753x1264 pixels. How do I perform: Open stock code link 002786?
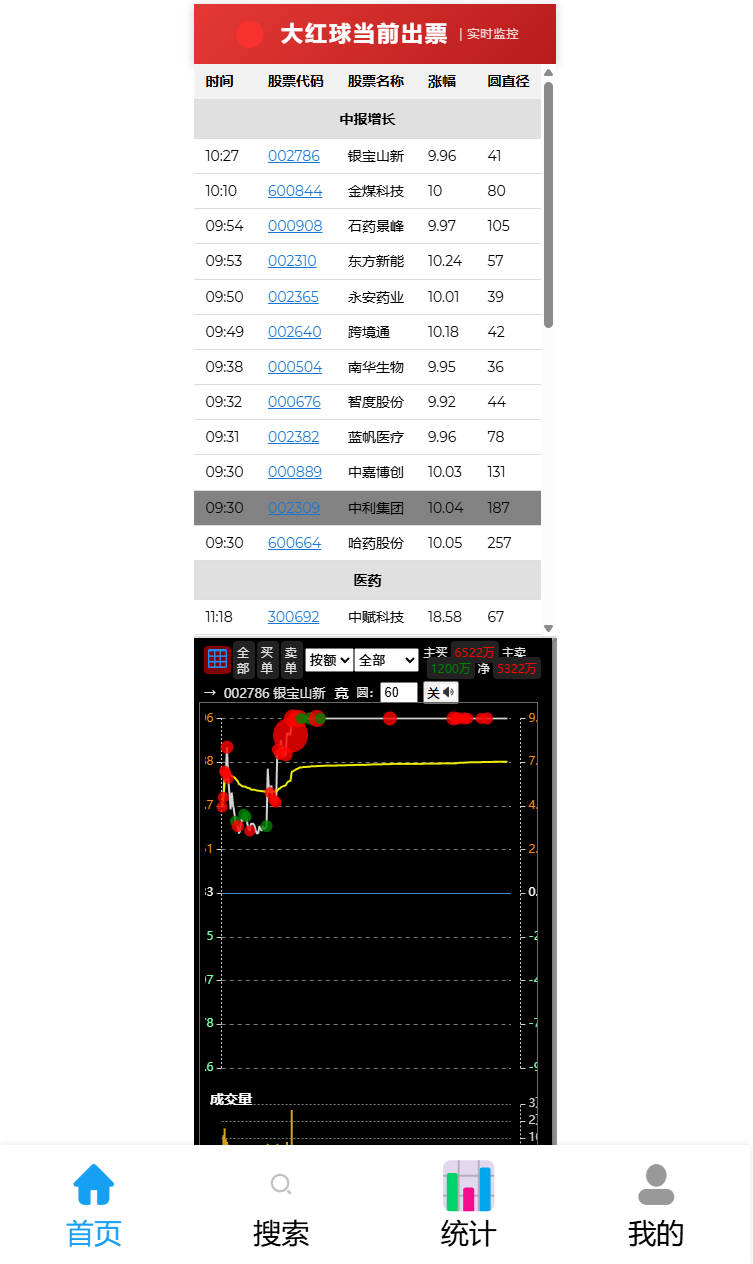(294, 155)
